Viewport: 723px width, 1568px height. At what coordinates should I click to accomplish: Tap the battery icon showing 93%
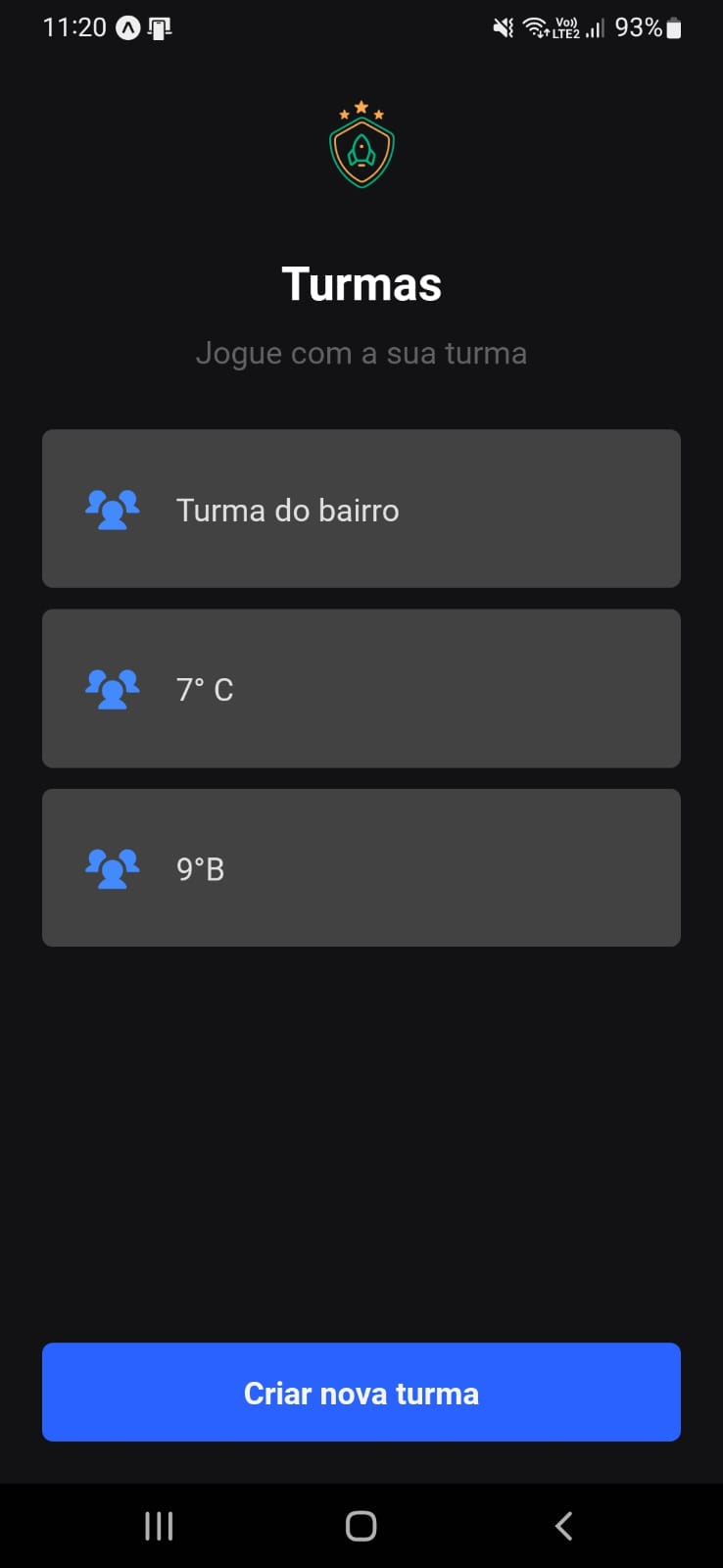click(674, 26)
